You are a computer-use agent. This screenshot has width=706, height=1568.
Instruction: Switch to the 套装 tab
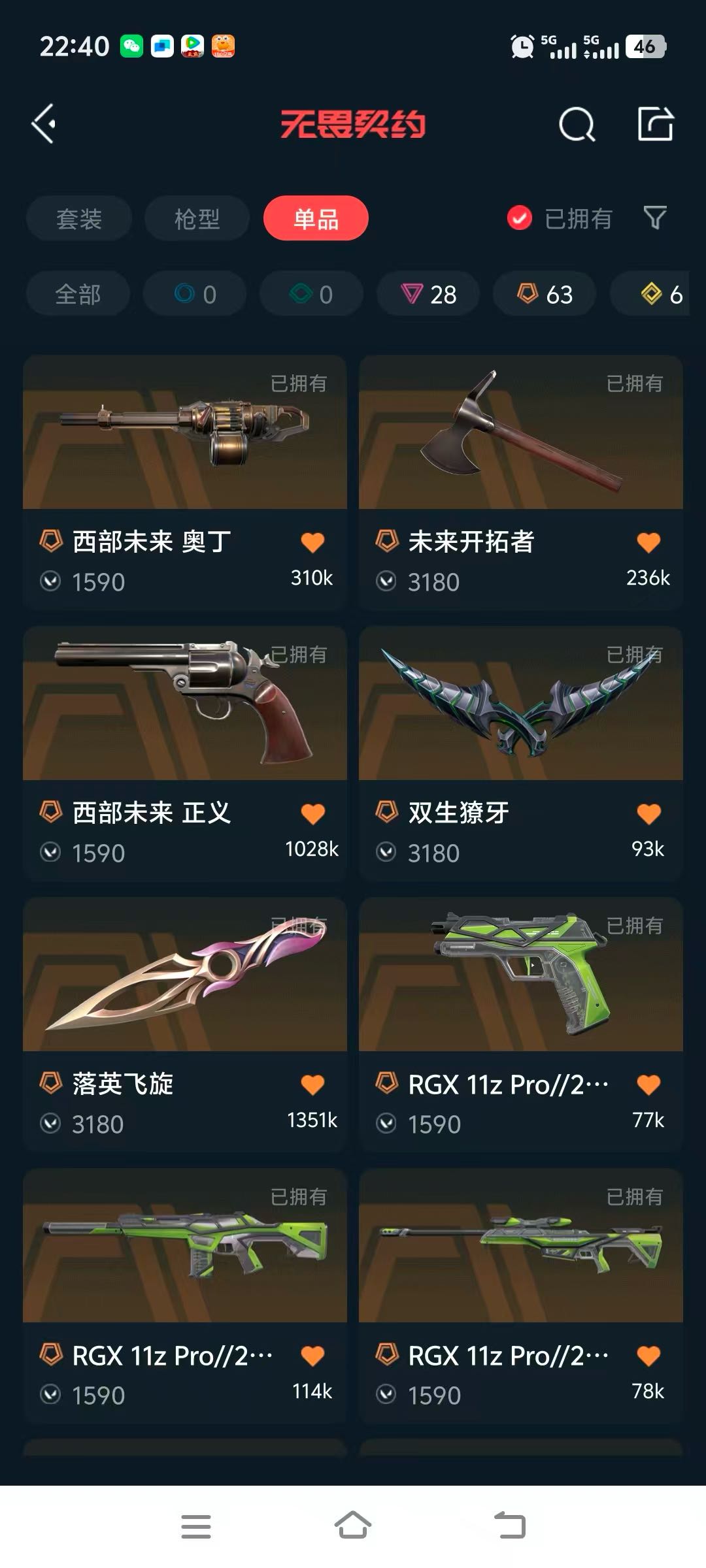(x=79, y=218)
